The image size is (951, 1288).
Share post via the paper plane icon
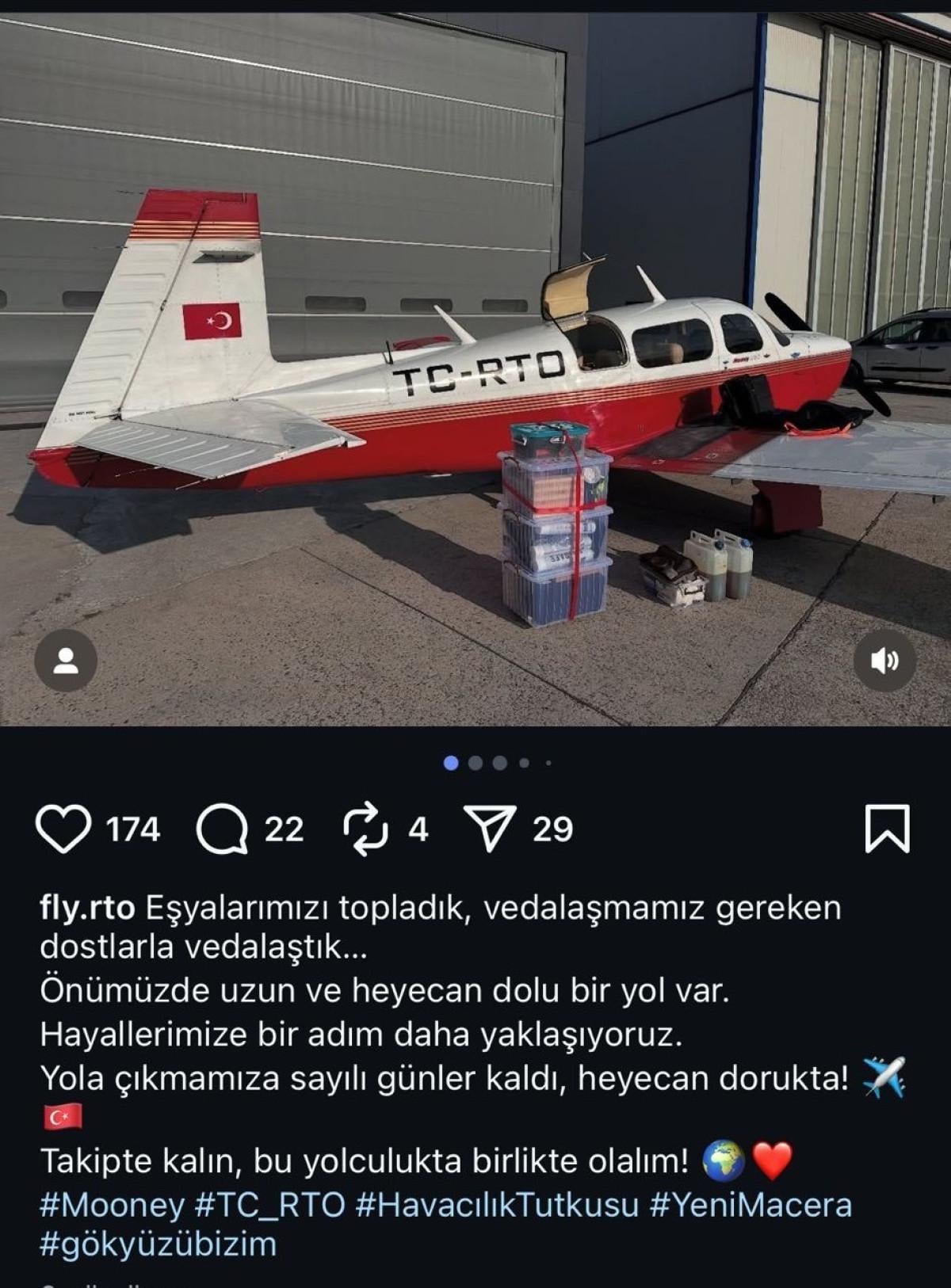(489, 829)
